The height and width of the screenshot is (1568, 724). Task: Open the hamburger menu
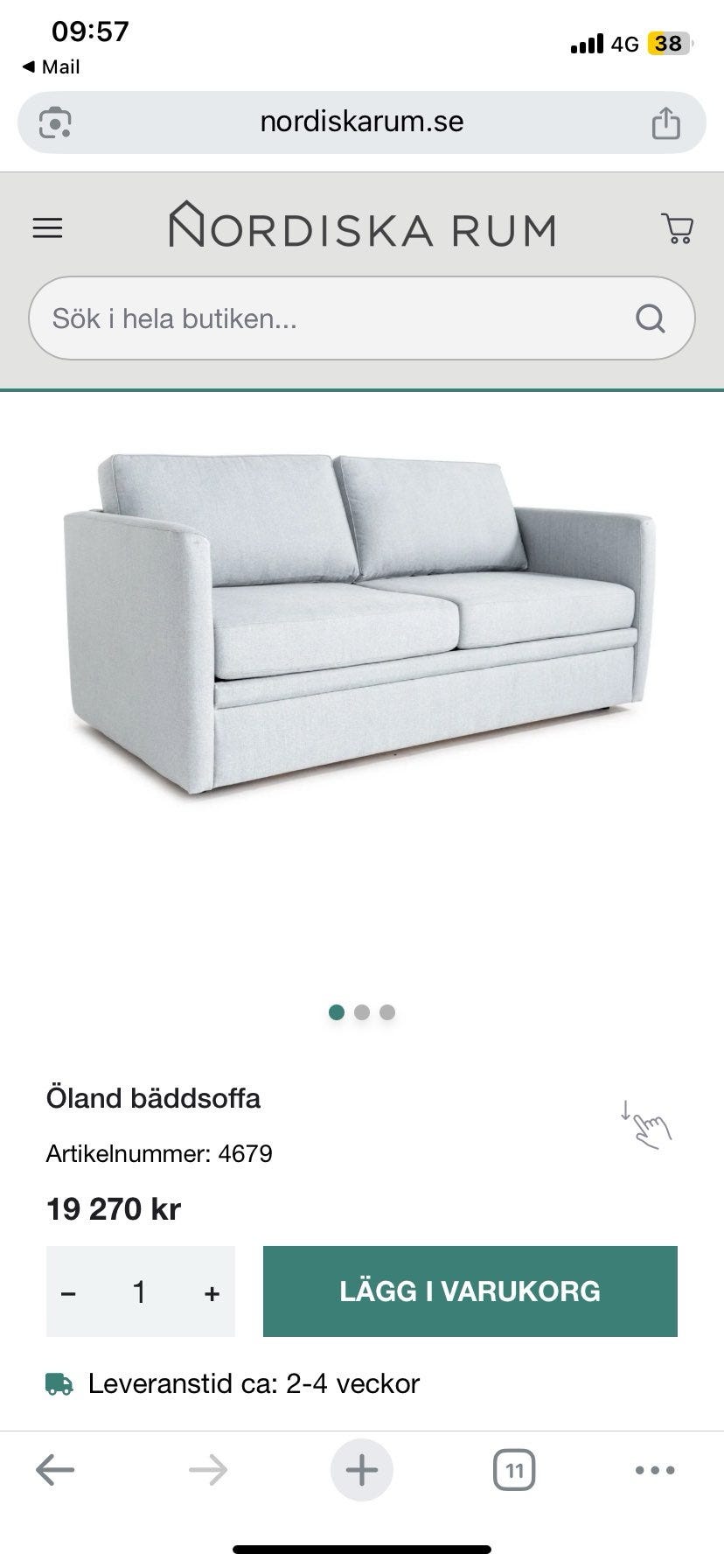[x=47, y=229]
